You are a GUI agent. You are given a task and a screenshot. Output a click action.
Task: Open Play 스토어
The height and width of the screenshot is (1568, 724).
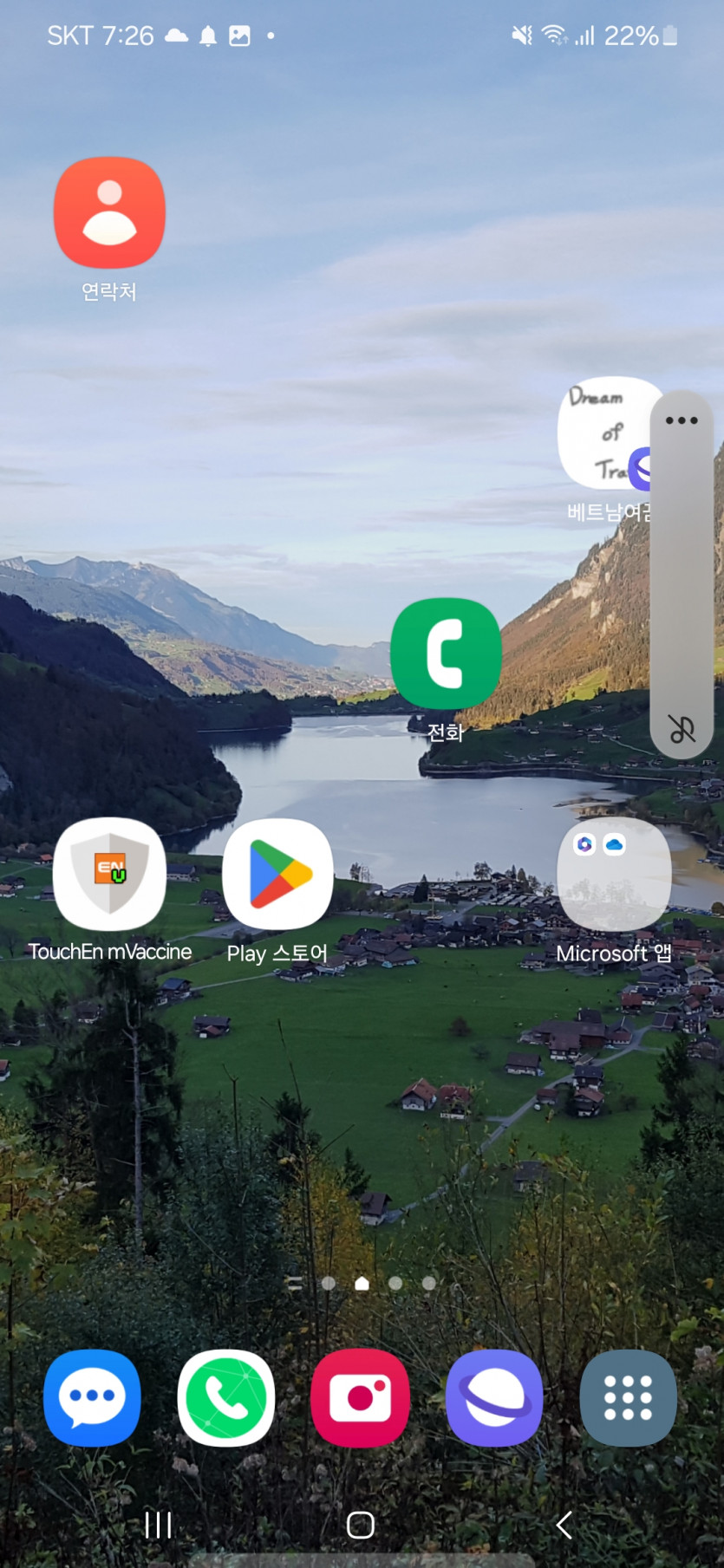(x=277, y=875)
